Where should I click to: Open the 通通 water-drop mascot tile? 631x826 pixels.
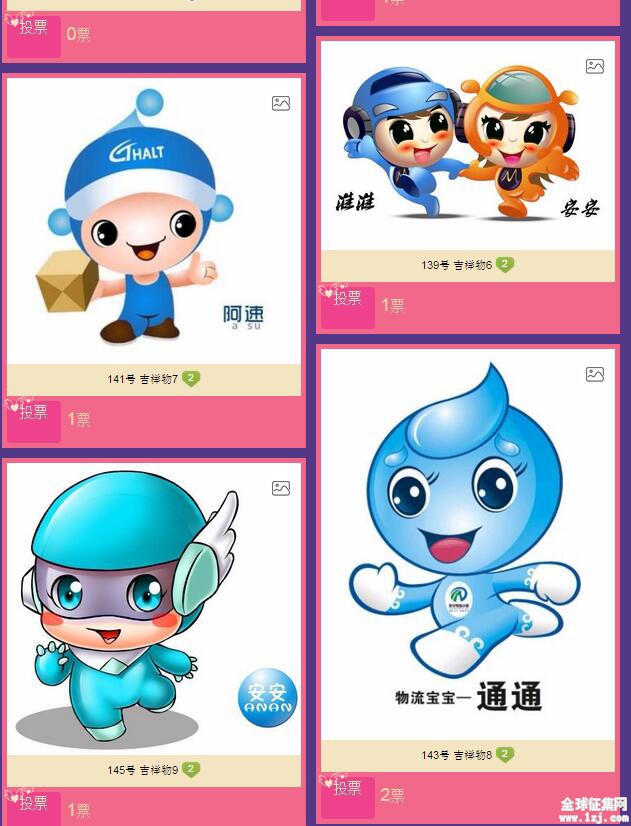point(467,545)
